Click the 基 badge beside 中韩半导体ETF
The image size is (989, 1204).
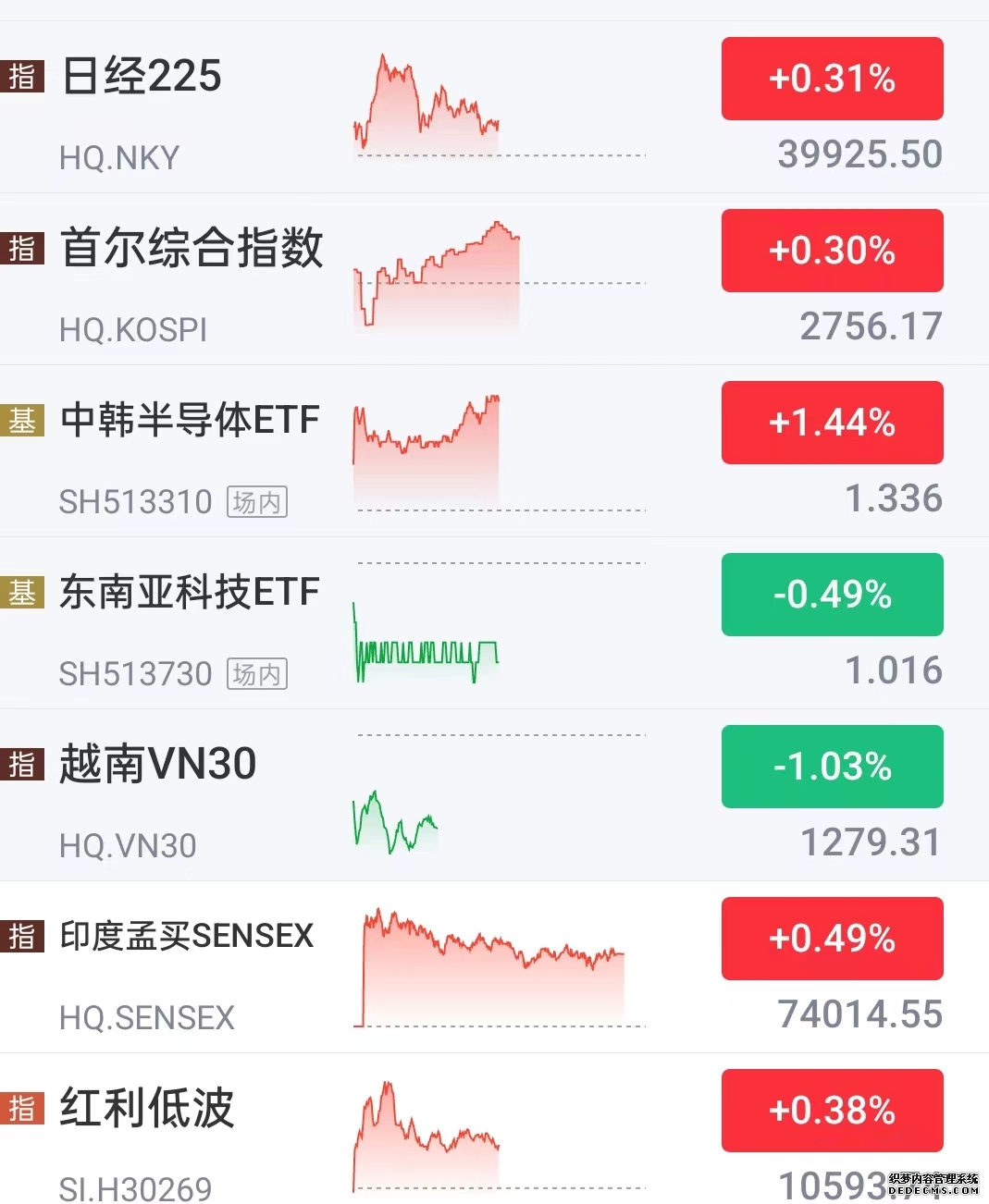pyautogui.click(x=23, y=422)
